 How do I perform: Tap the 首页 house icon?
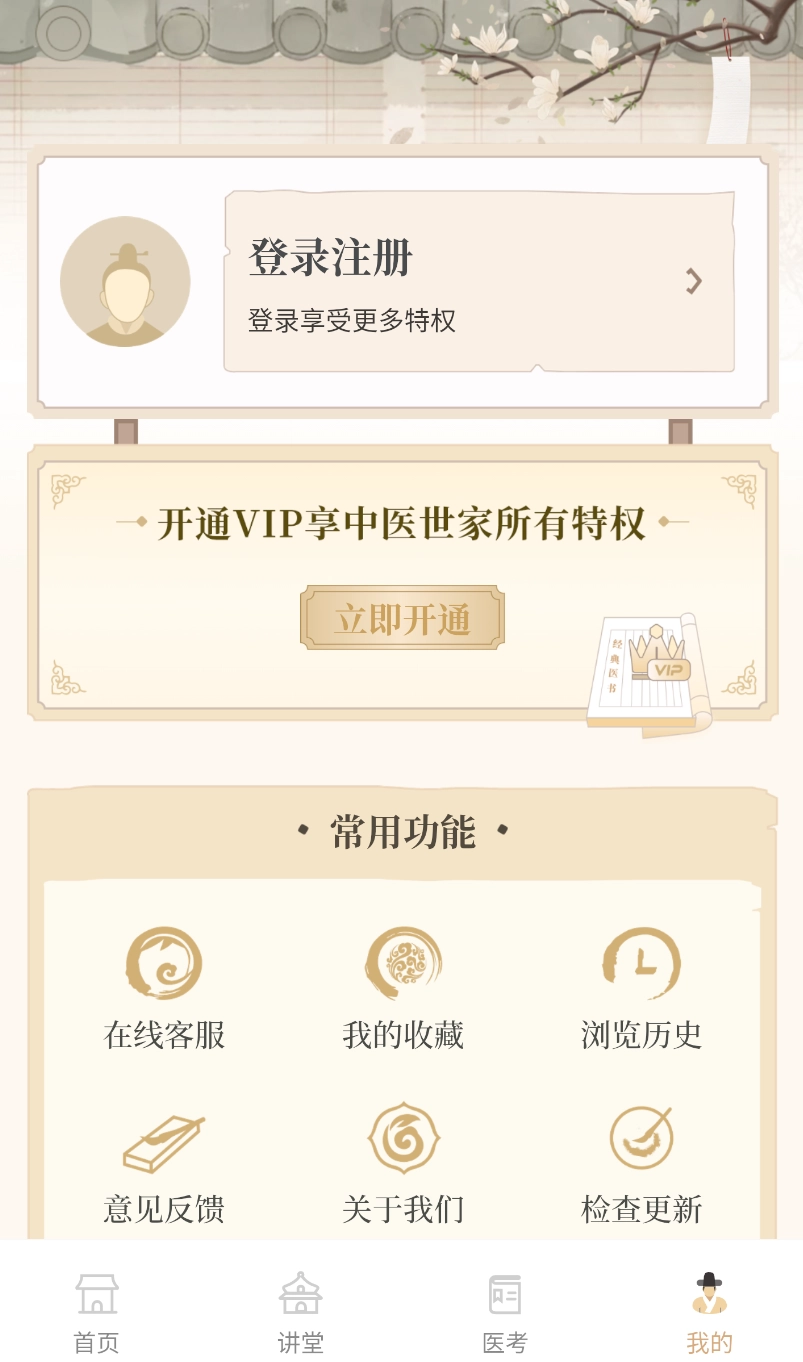(x=96, y=1293)
